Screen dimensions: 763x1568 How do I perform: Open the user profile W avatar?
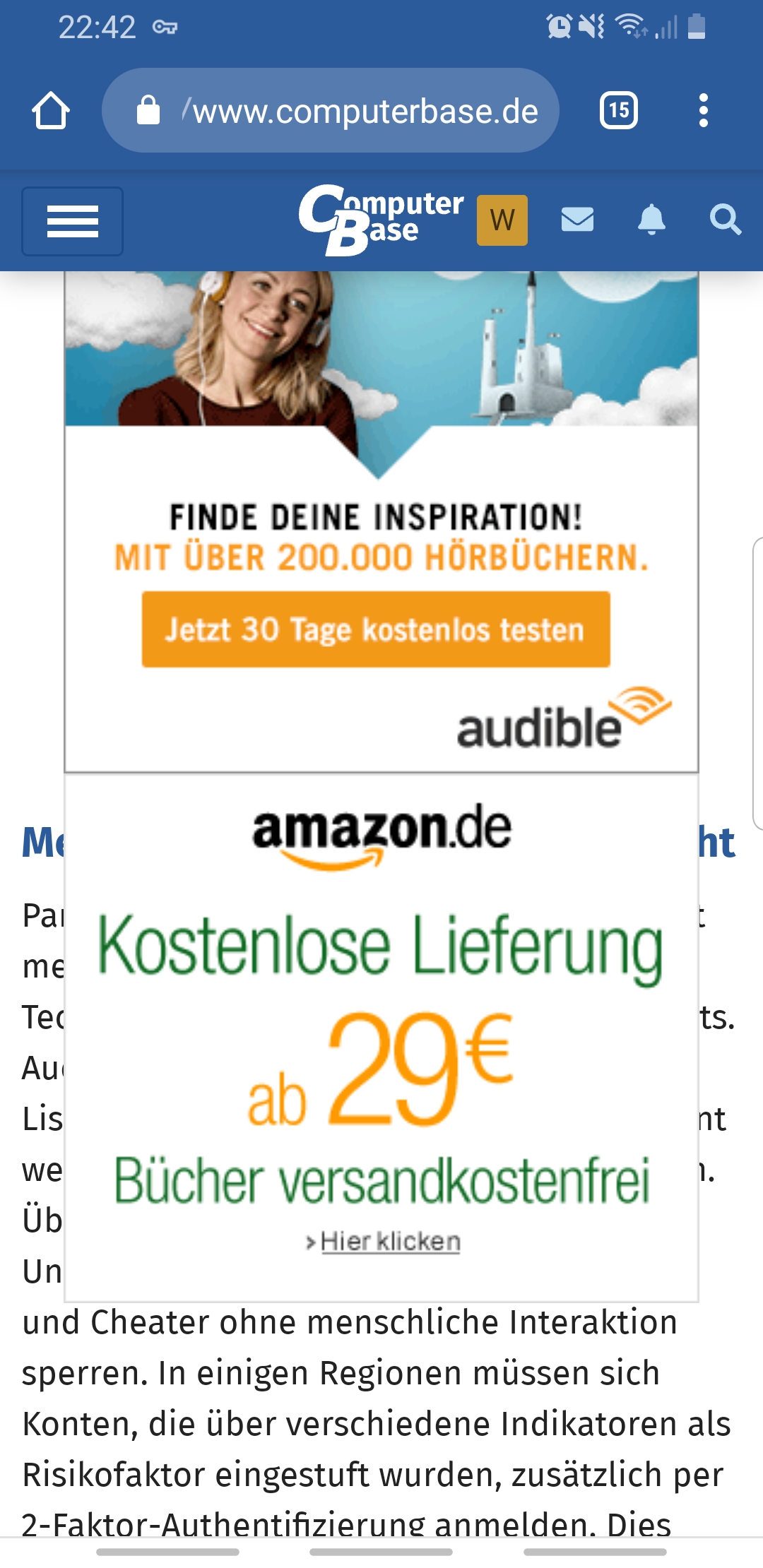(502, 220)
